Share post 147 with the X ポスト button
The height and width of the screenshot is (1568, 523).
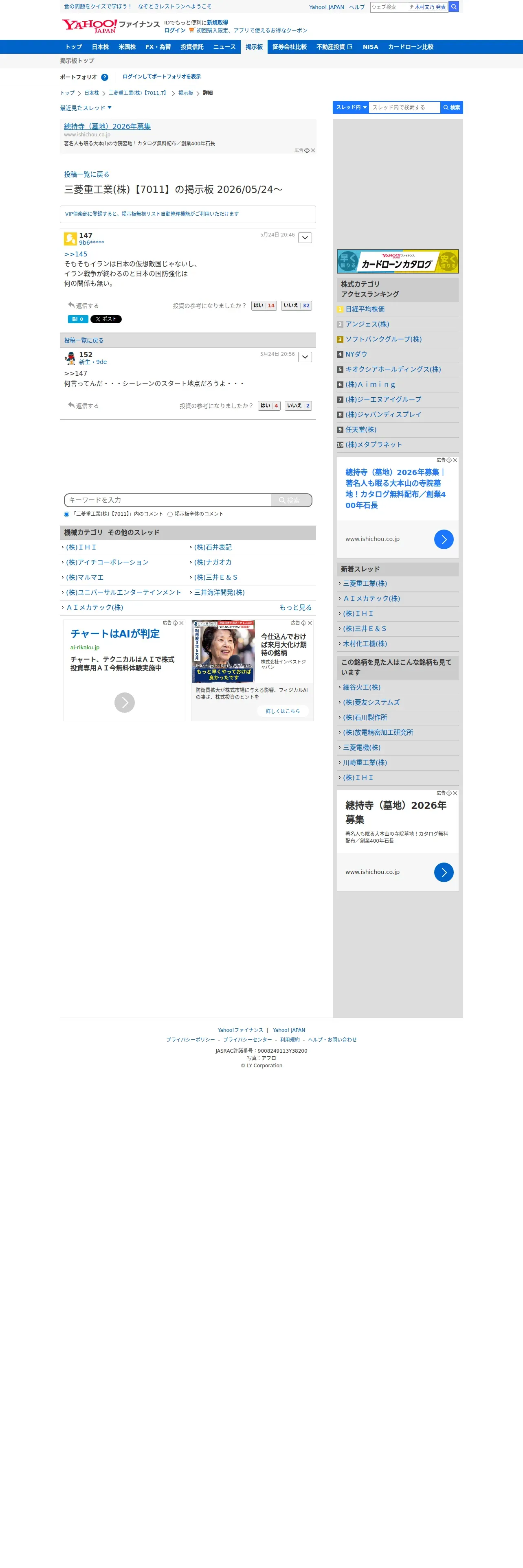(x=106, y=319)
